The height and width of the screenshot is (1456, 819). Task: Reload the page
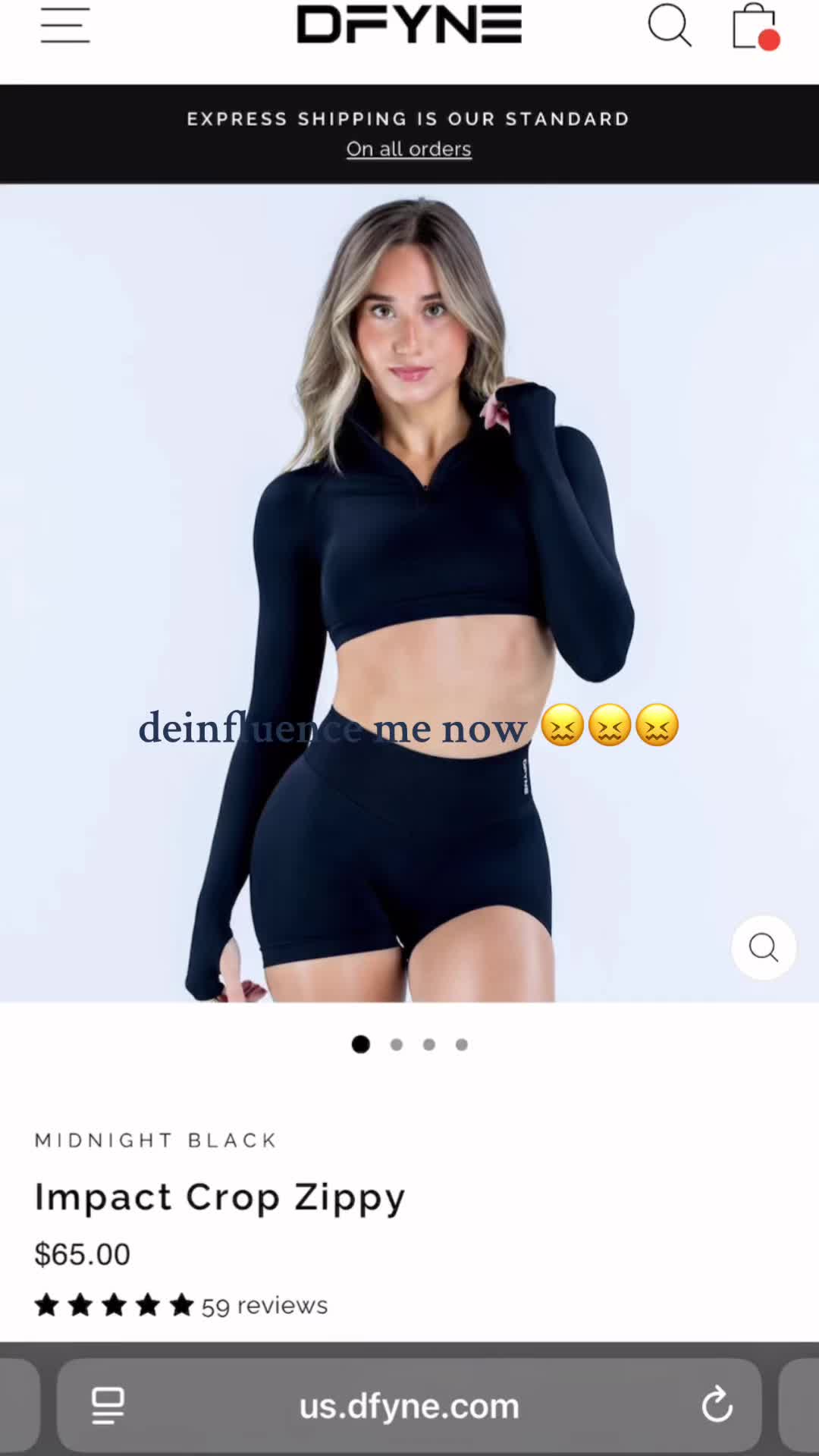pyautogui.click(x=717, y=1406)
